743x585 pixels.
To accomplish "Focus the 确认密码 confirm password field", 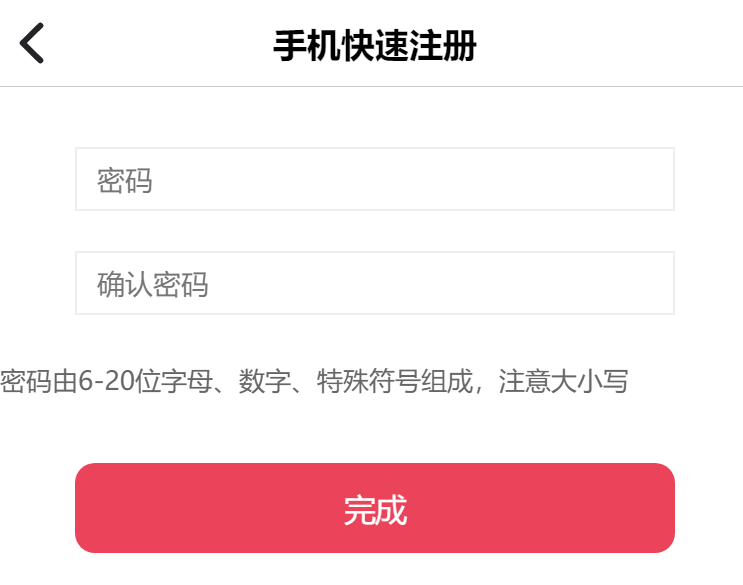I will coord(375,284).
